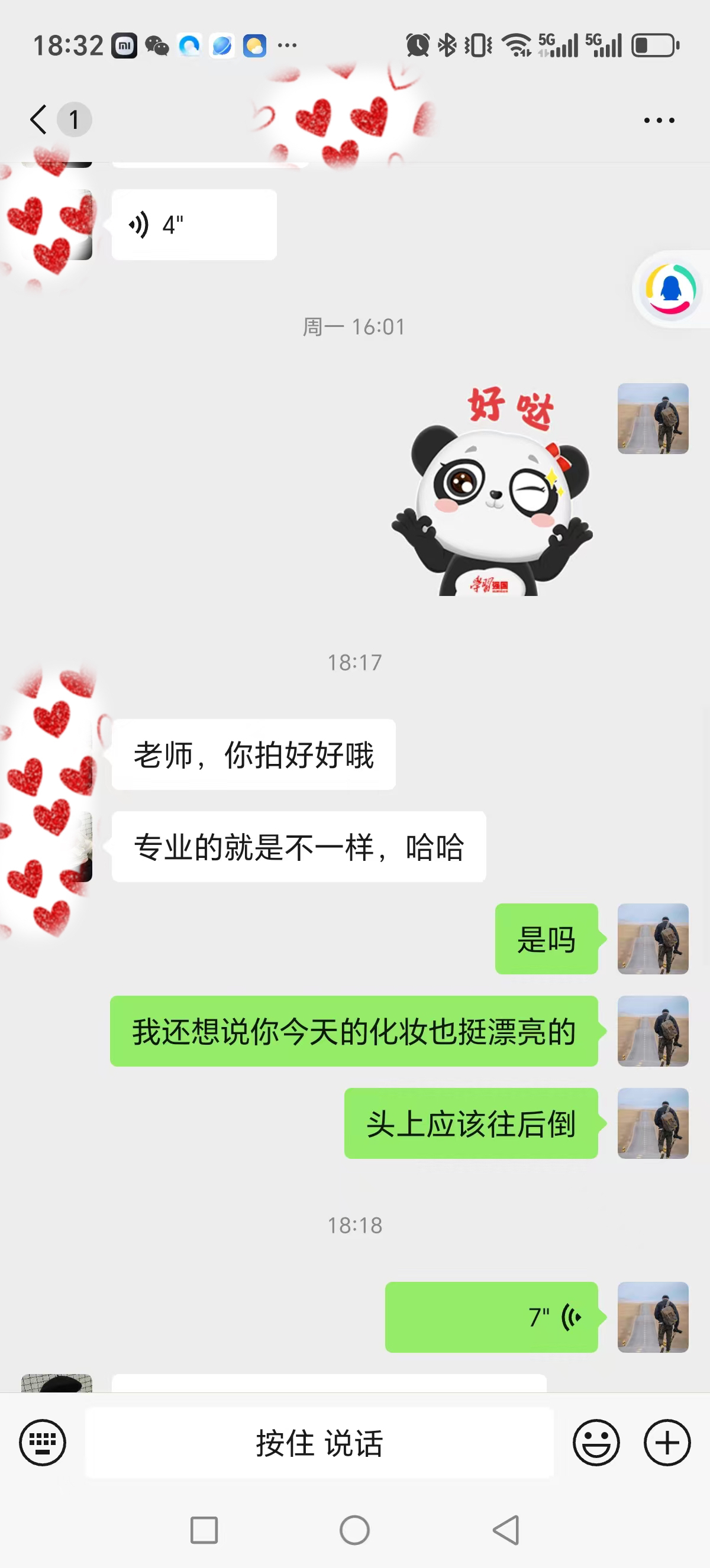Open the three-dot chat options menu
The image size is (710, 1568).
(x=659, y=121)
